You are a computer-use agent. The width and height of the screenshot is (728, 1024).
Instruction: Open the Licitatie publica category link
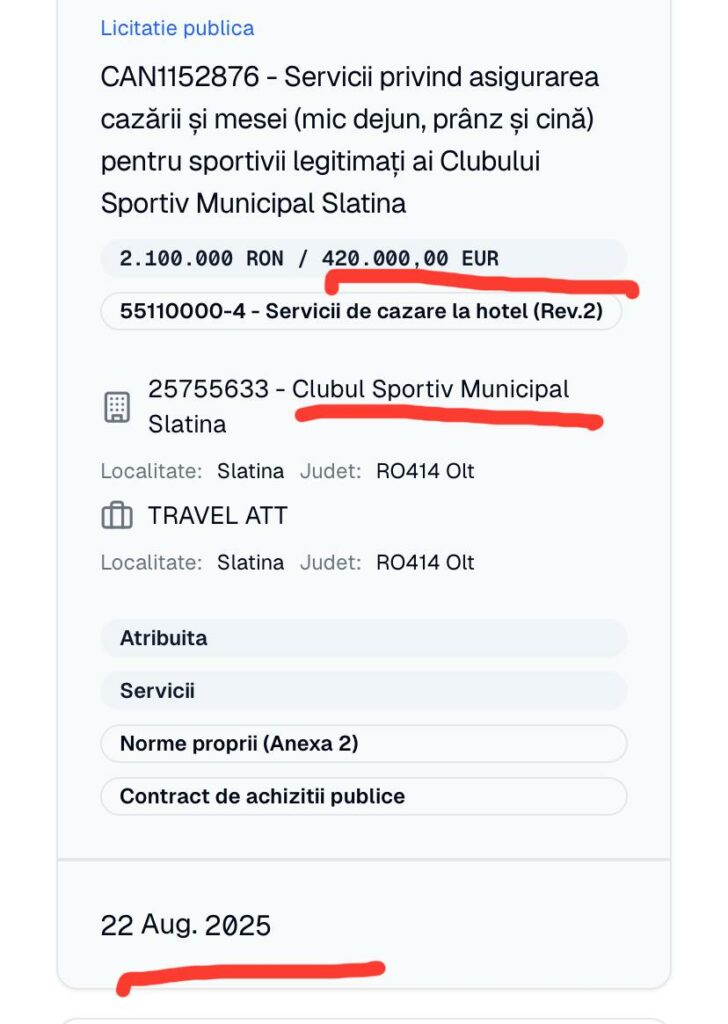[177, 28]
